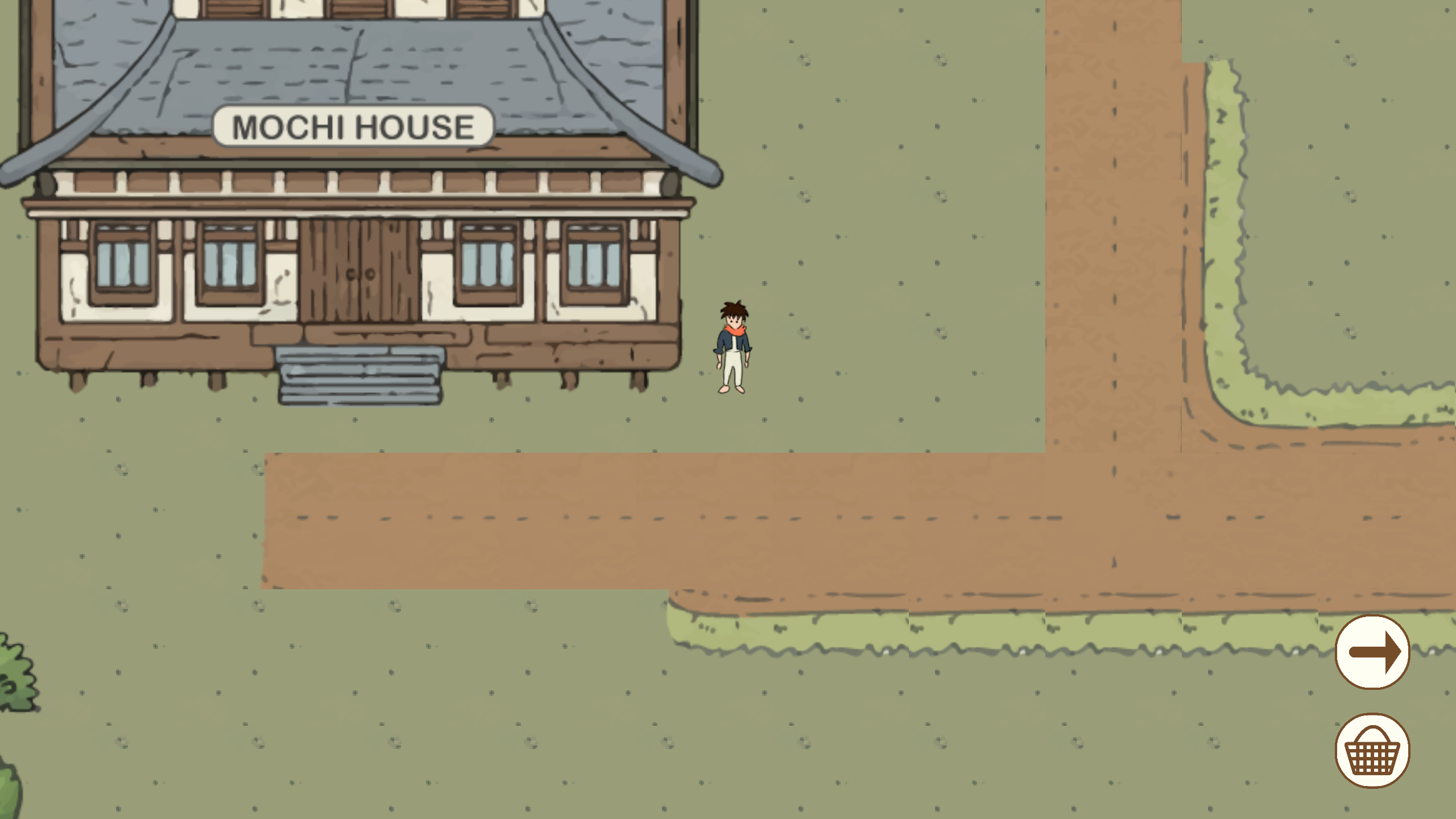
Task: Tap the right arrow button
Action: pos(1372,652)
